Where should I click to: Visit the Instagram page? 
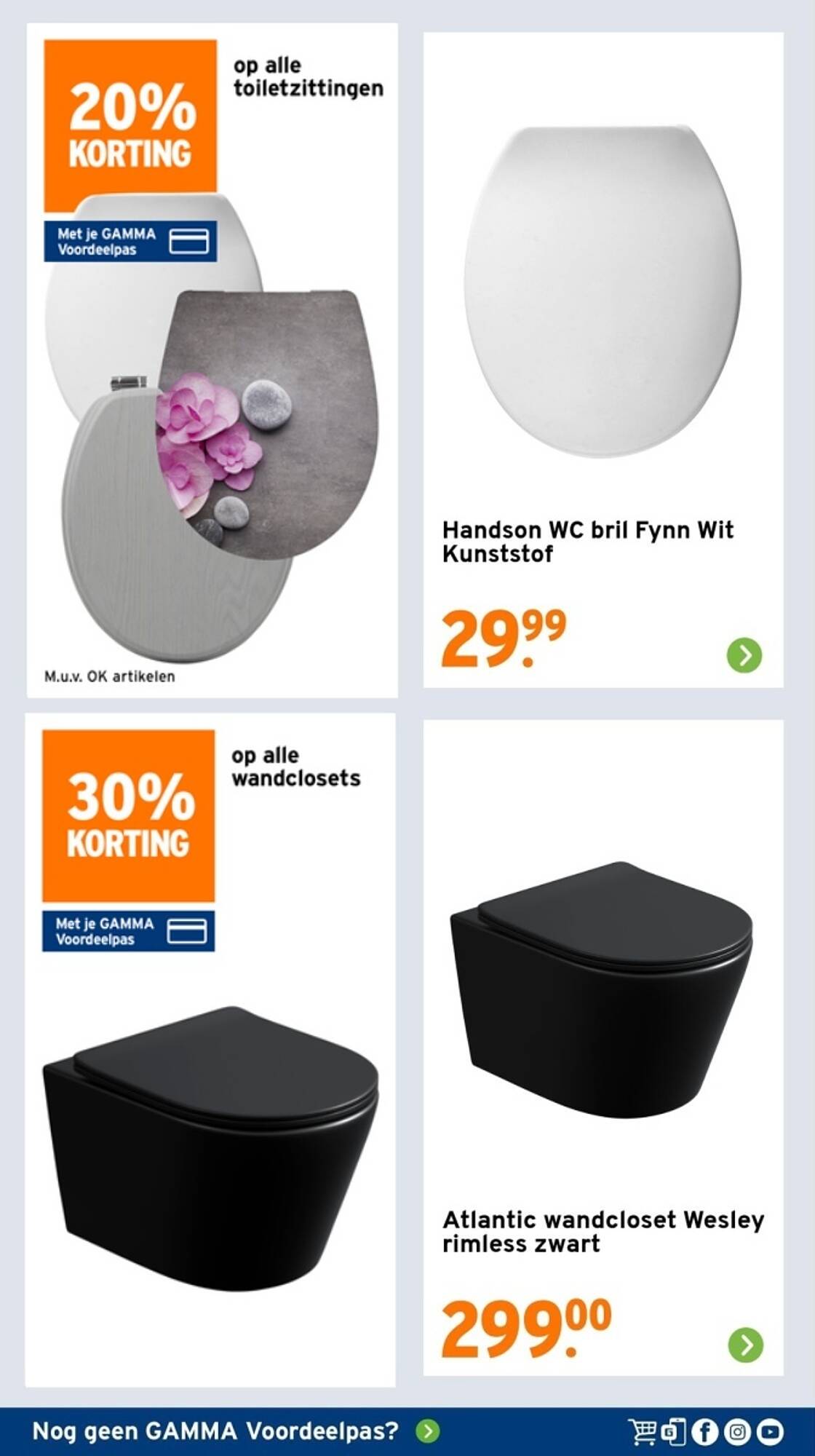[737, 1432]
